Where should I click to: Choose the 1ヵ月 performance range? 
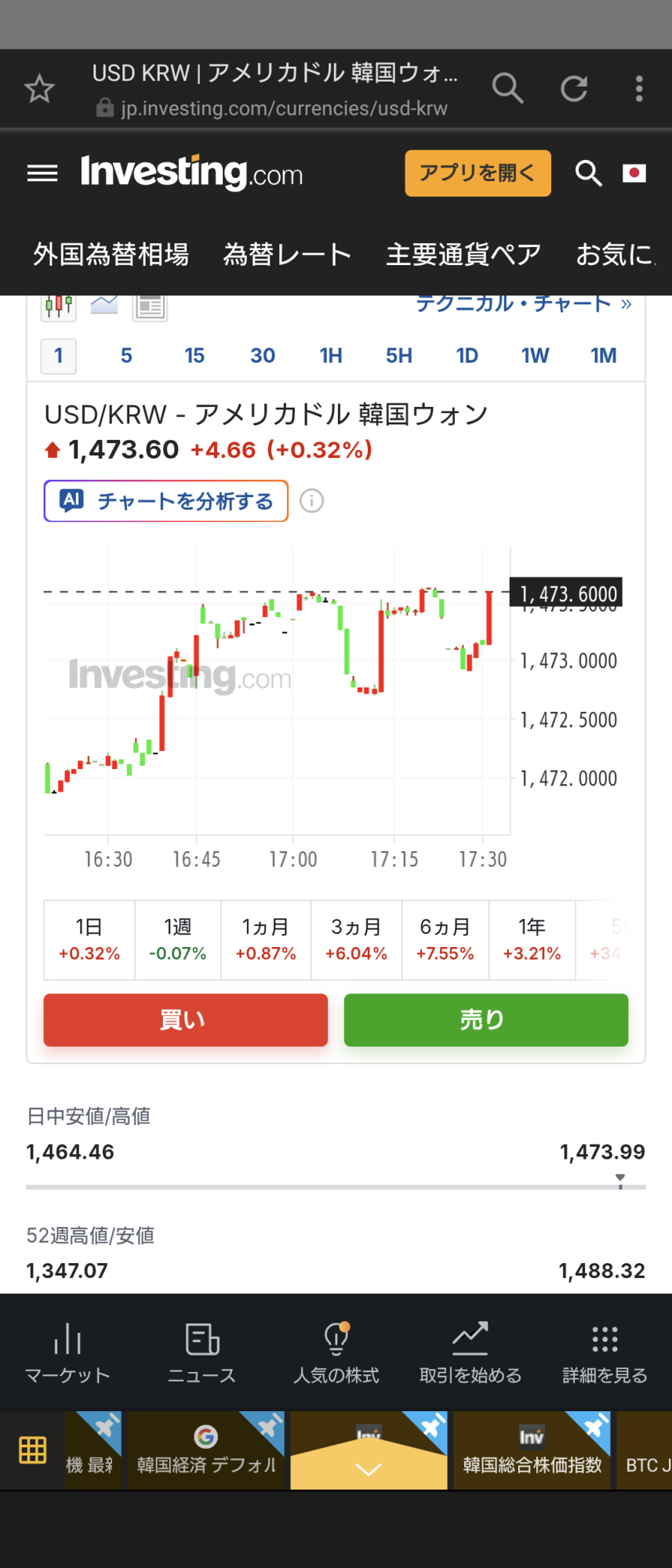(x=266, y=940)
